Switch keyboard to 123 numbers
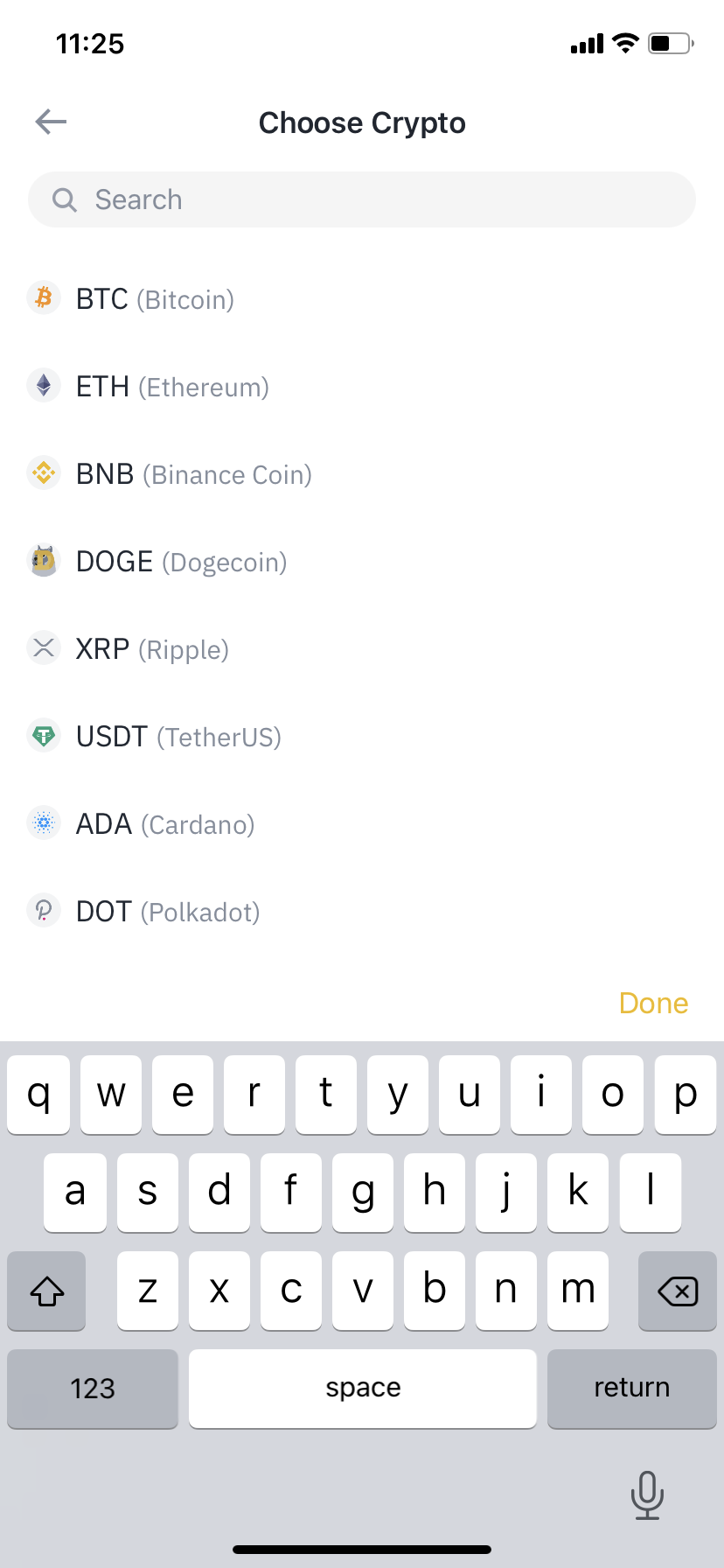 [93, 1388]
